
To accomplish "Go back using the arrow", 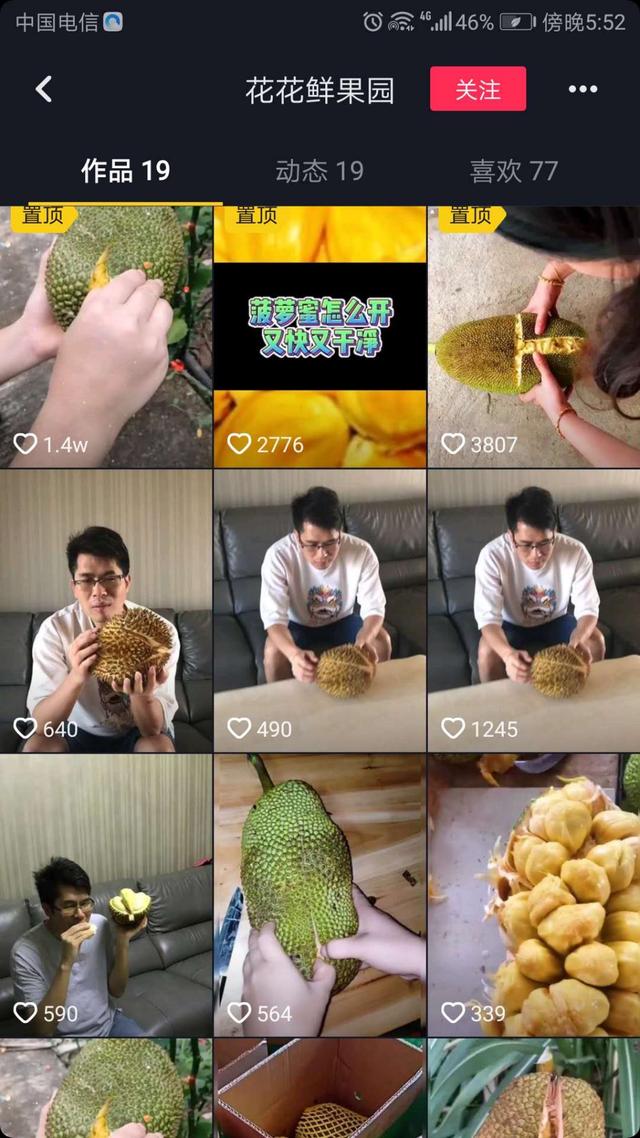I will (44, 89).
